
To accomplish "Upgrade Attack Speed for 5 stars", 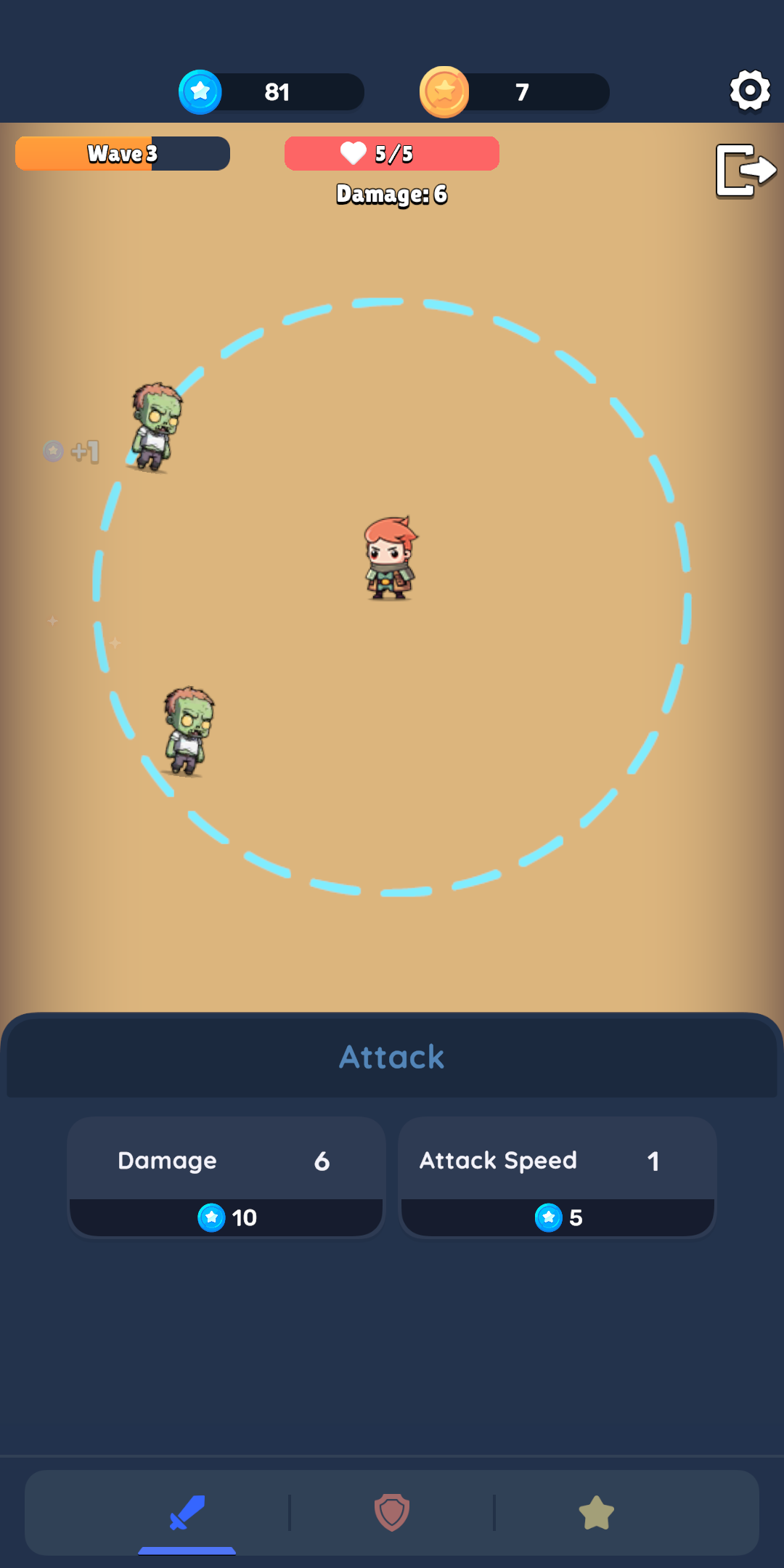I will tap(558, 1217).
